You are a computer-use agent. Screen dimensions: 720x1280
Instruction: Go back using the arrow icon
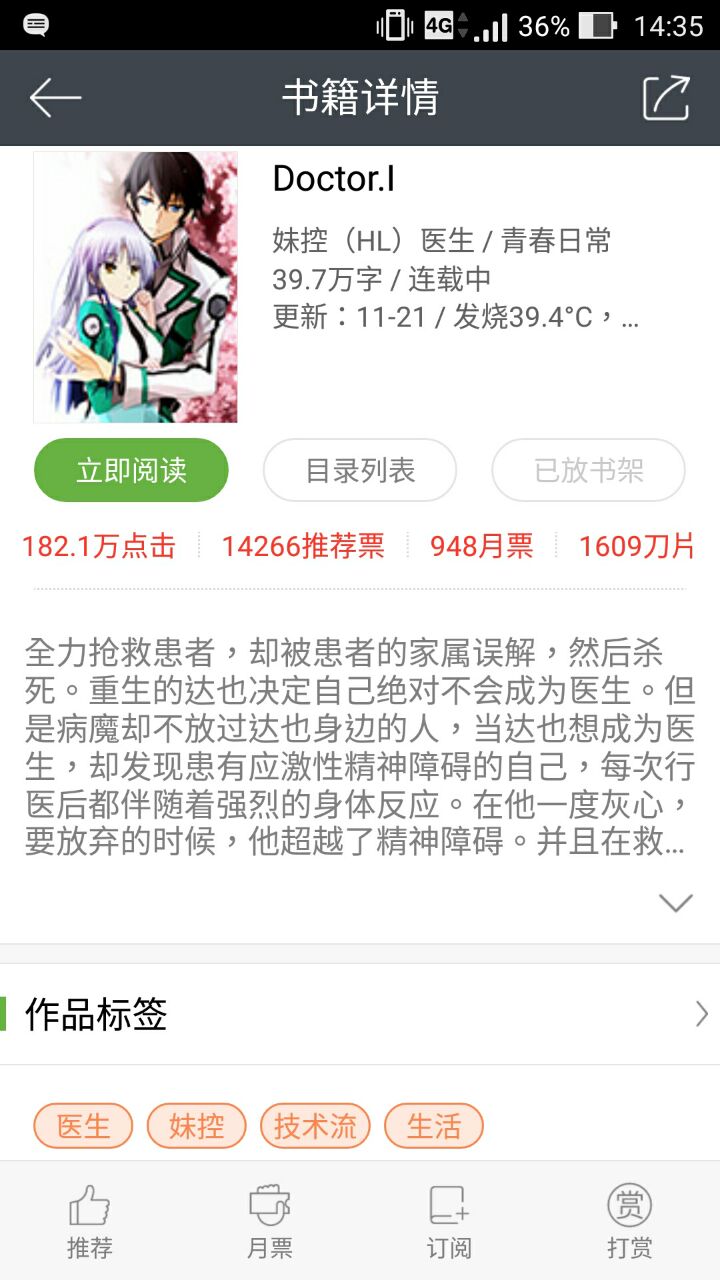click(x=55, y=98)
